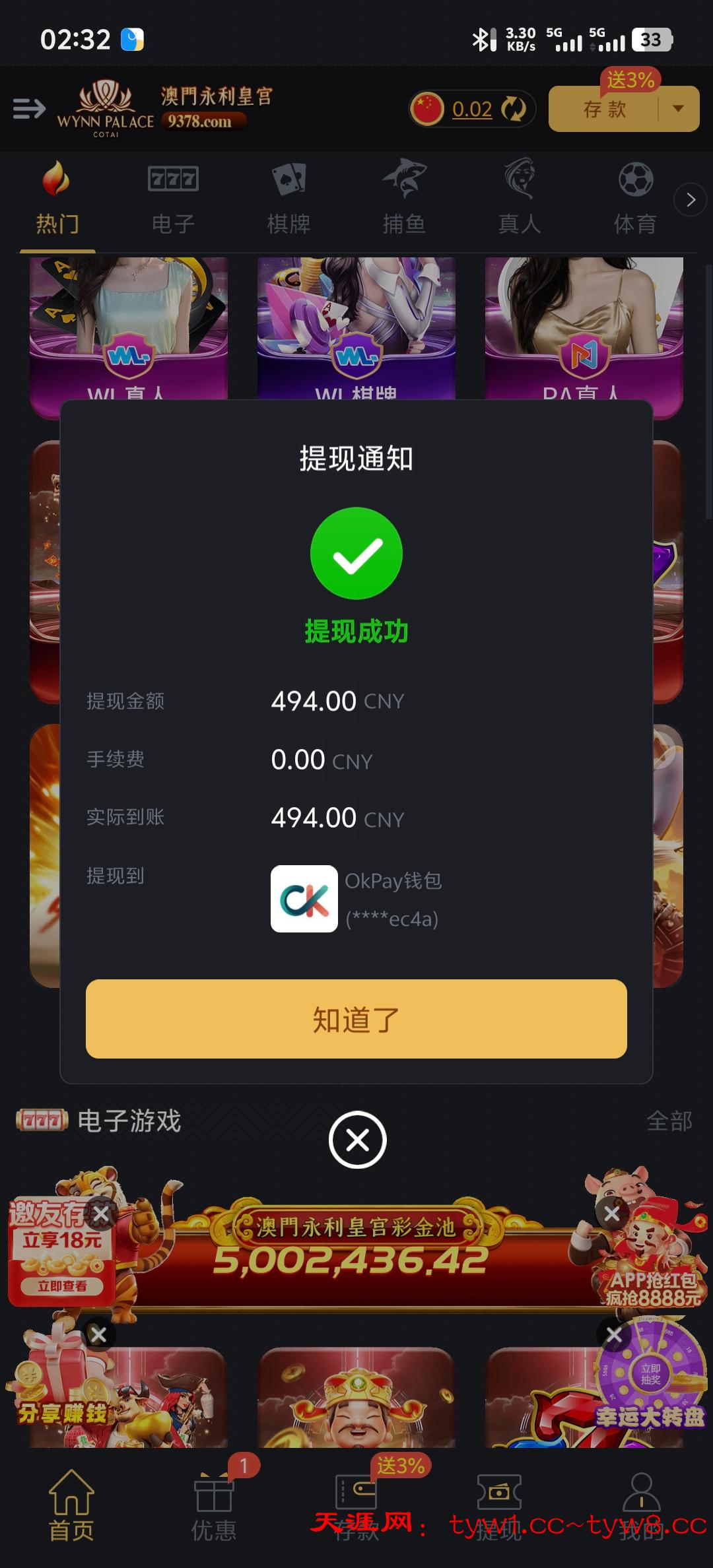This screenshot has width=713, height=1568.
Task: Confirm the withdrawal notice with 知道了
Action: point(356,1019)
